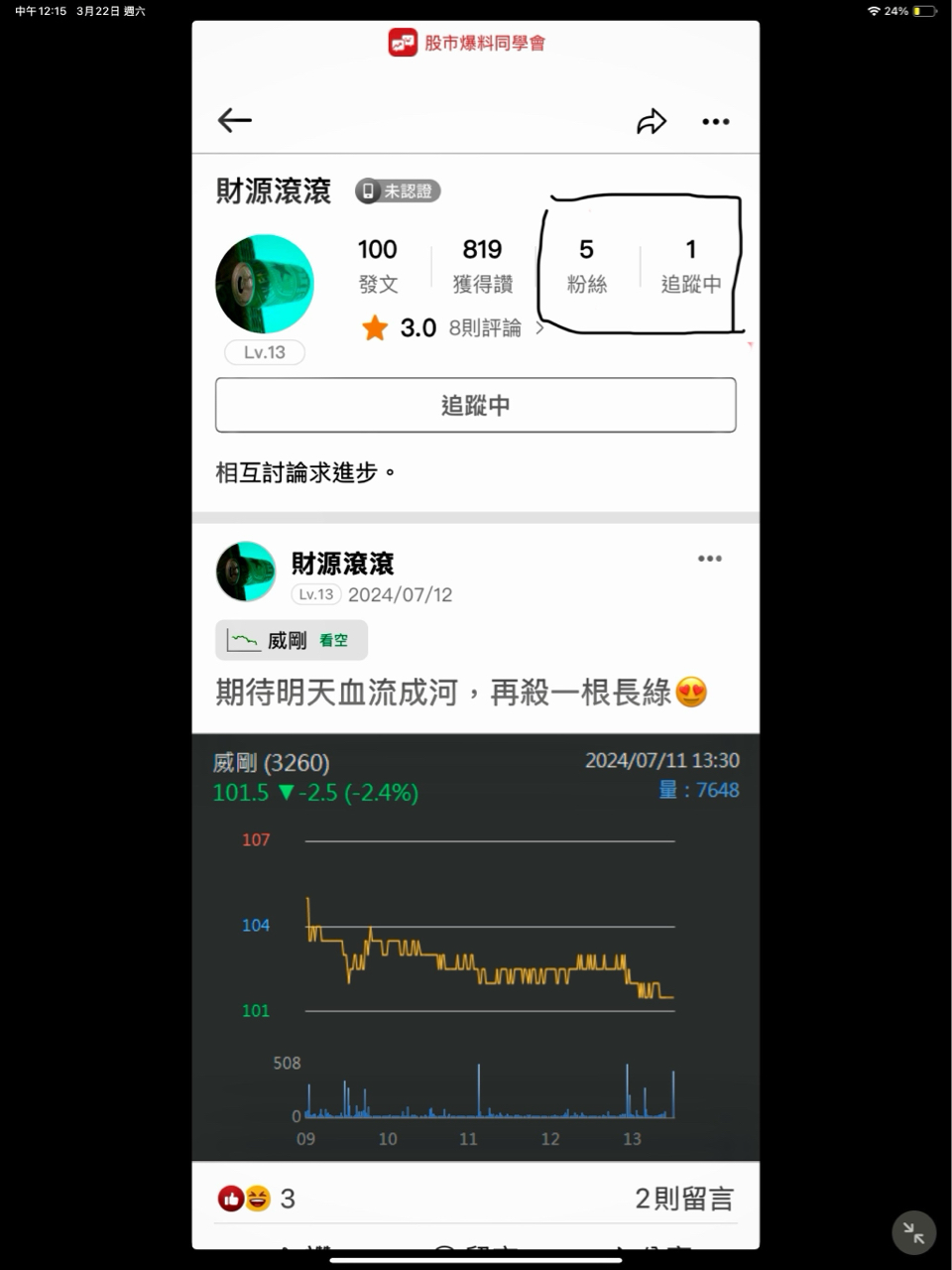Open the post's three-dot menu

coord(710,559)
